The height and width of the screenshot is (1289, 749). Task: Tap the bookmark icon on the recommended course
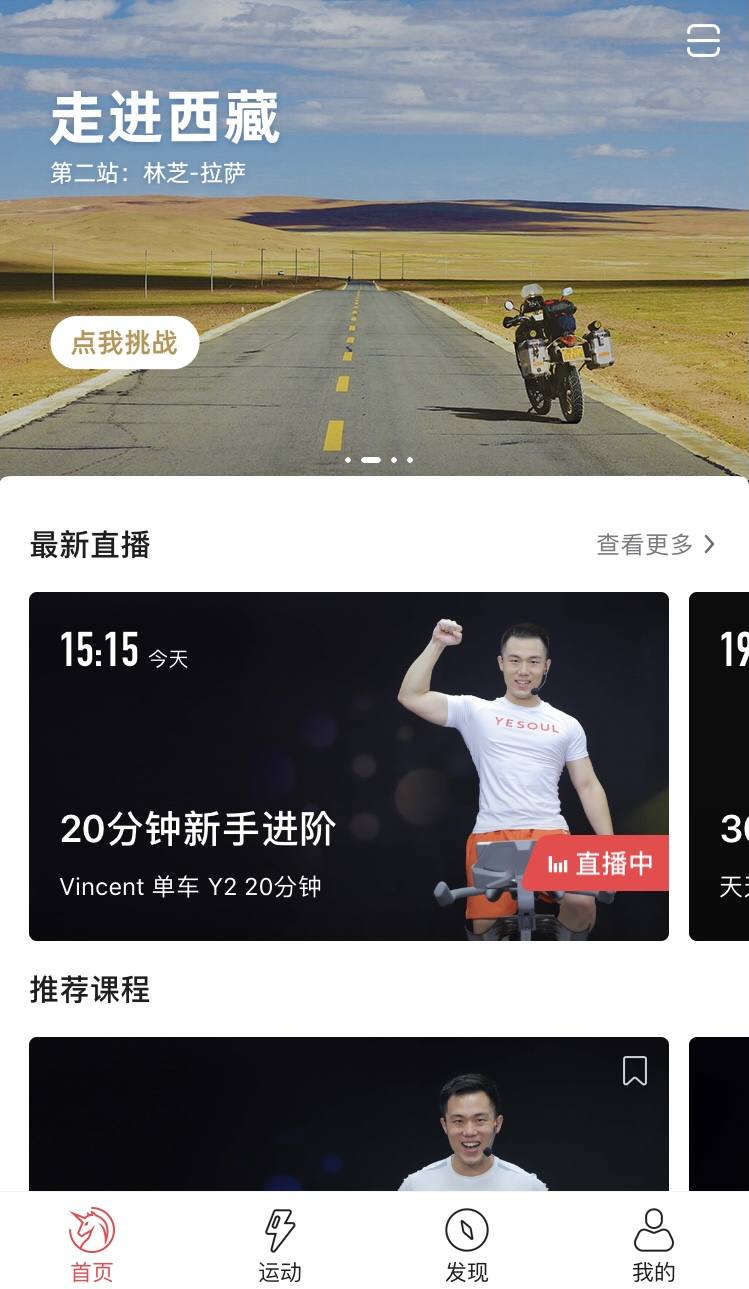637,1070
